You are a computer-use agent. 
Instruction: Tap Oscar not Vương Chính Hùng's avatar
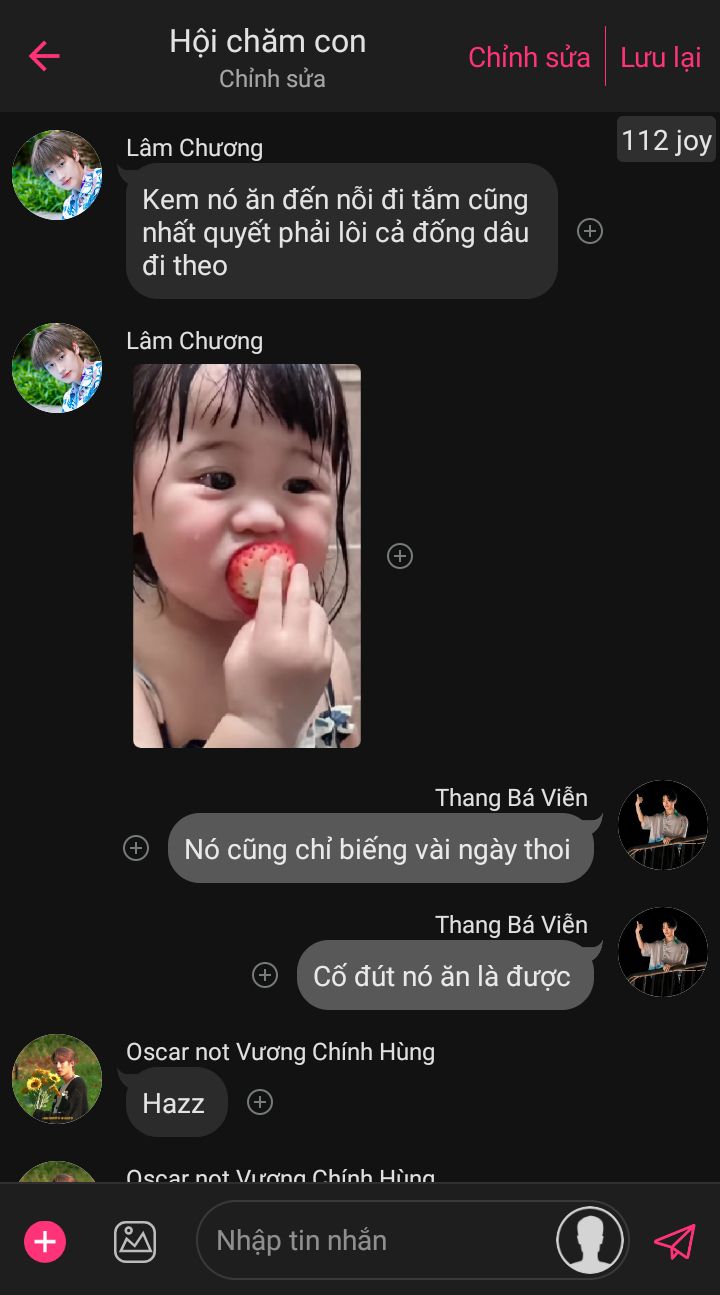(x=57, y=1078)
